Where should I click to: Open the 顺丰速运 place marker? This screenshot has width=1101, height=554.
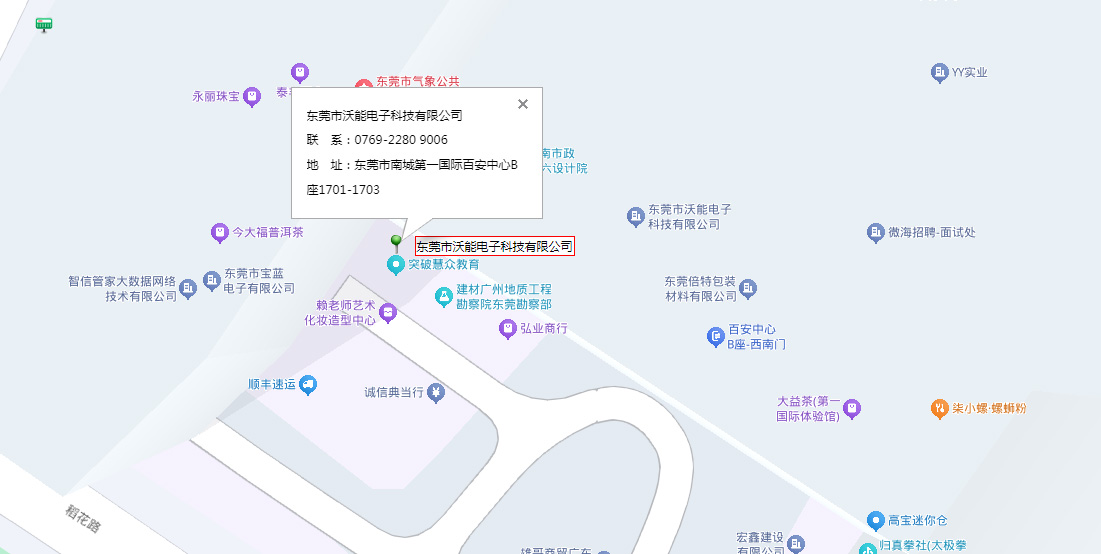309,385
